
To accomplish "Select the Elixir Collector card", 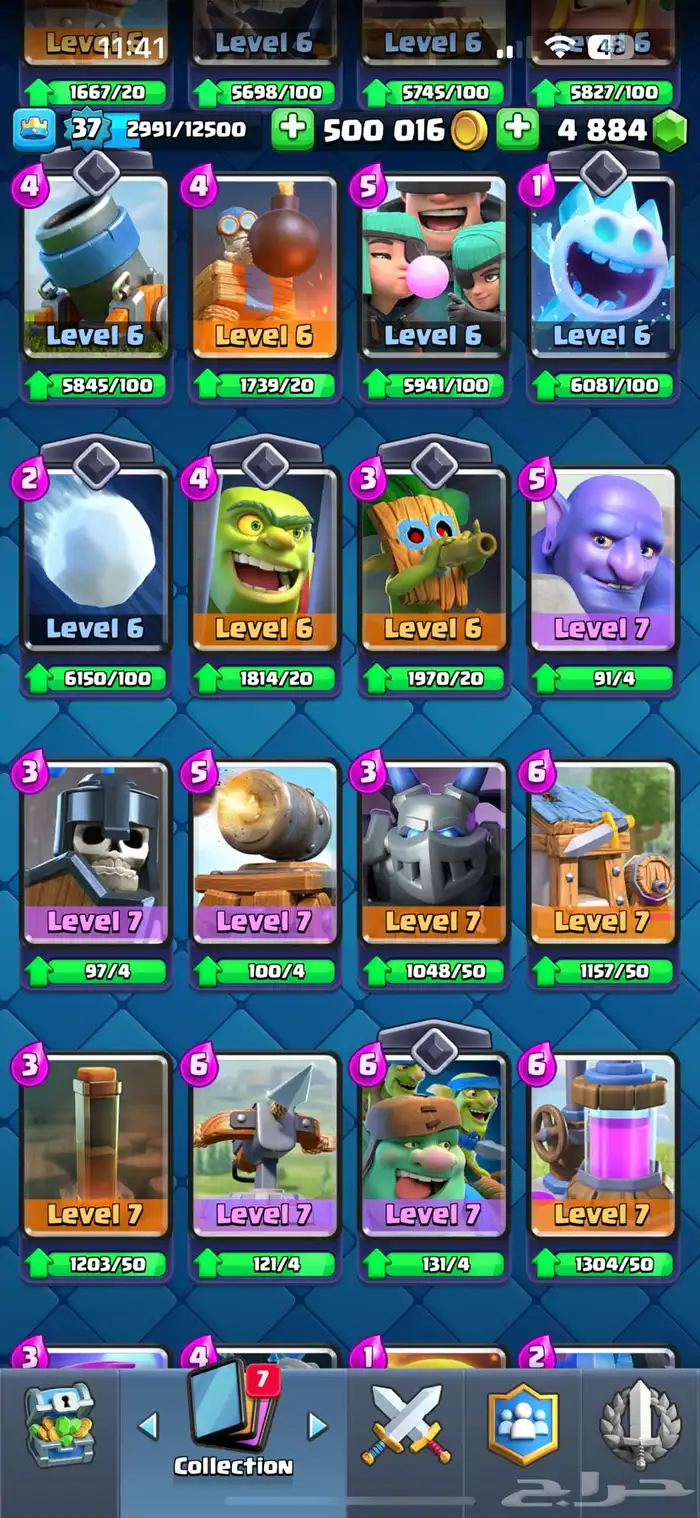I will pos(603,1145).
